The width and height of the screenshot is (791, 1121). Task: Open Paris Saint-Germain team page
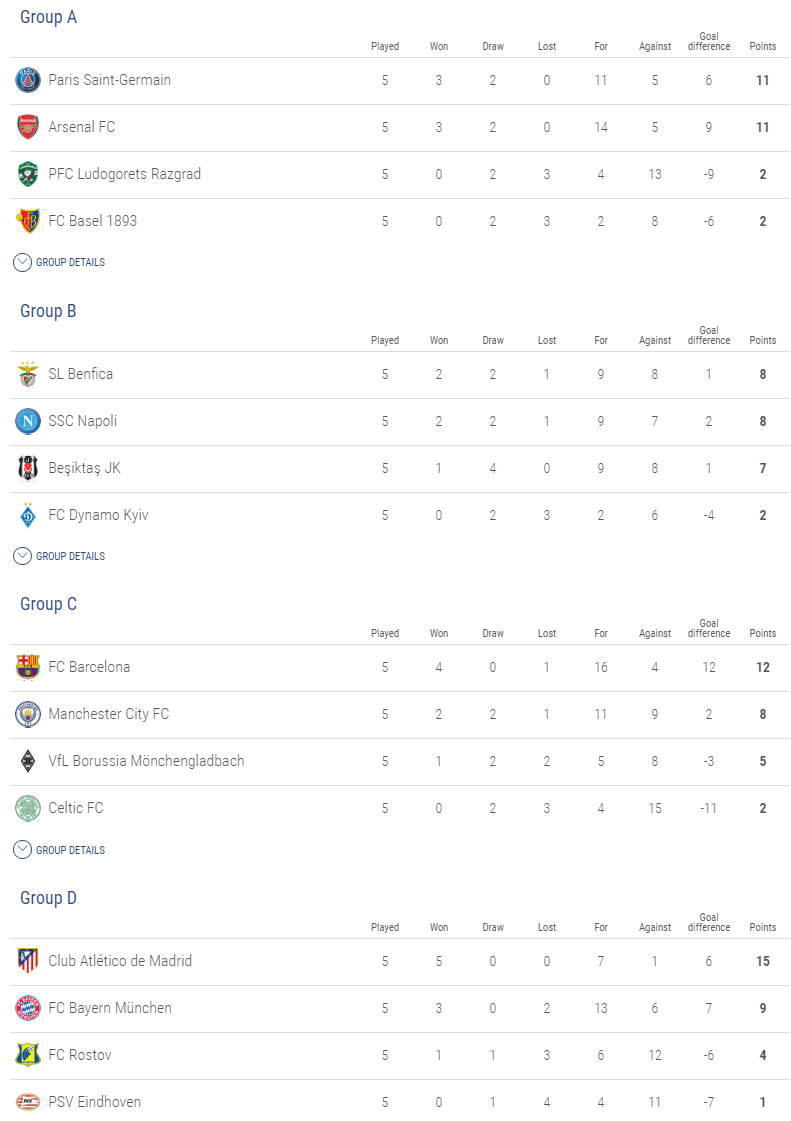[109, 80]
